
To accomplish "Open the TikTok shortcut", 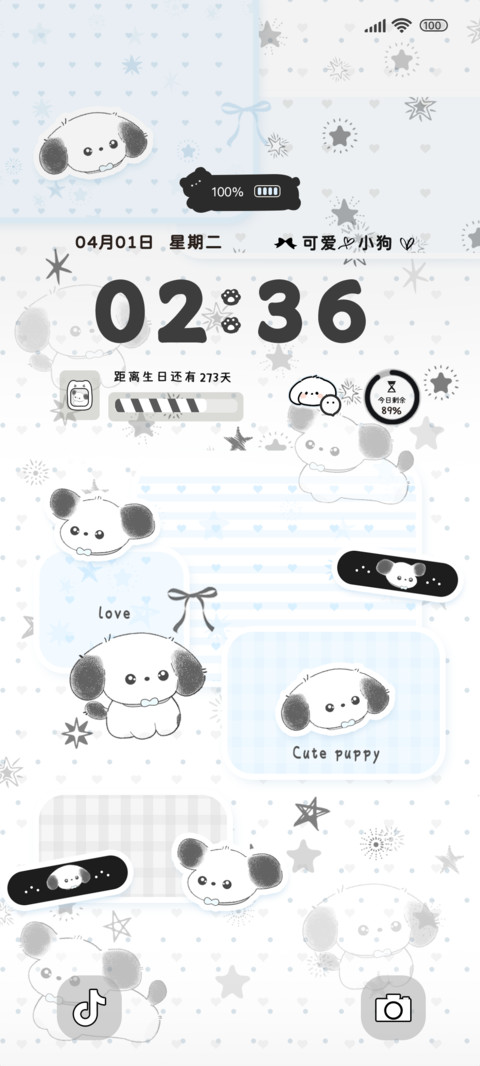I will pyautogui.click(x=90, y=1007).
